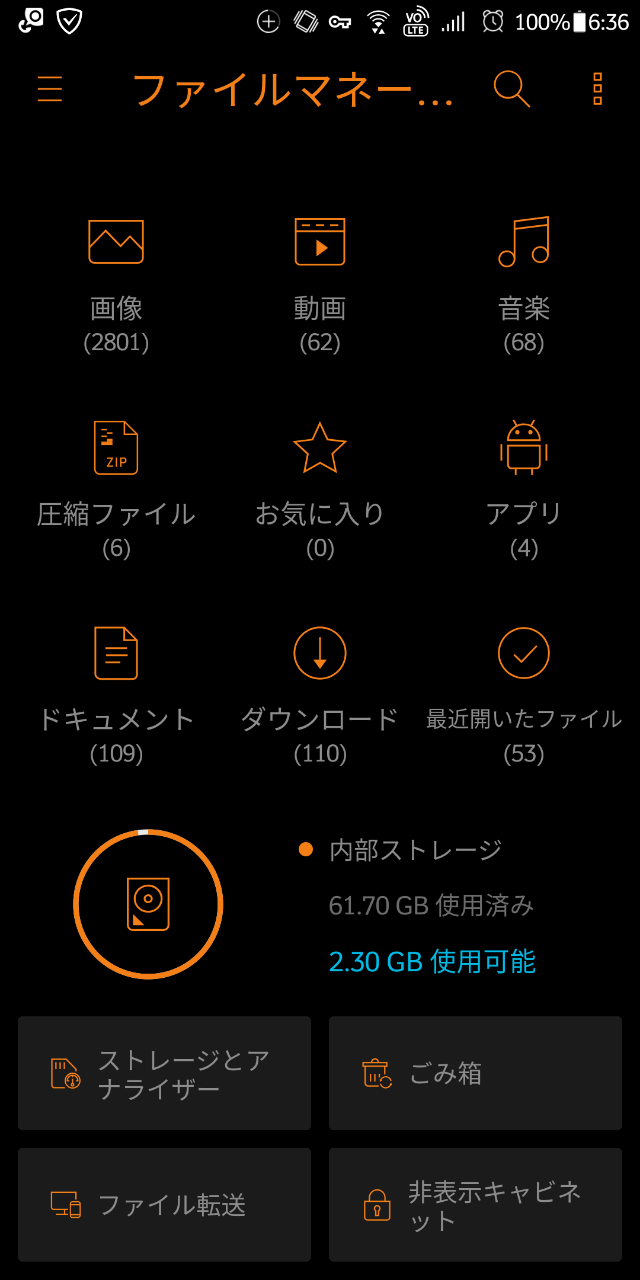The image size is (640, 1280).
Task: Open the hamburger drawer menu
Action: [50, 89]
